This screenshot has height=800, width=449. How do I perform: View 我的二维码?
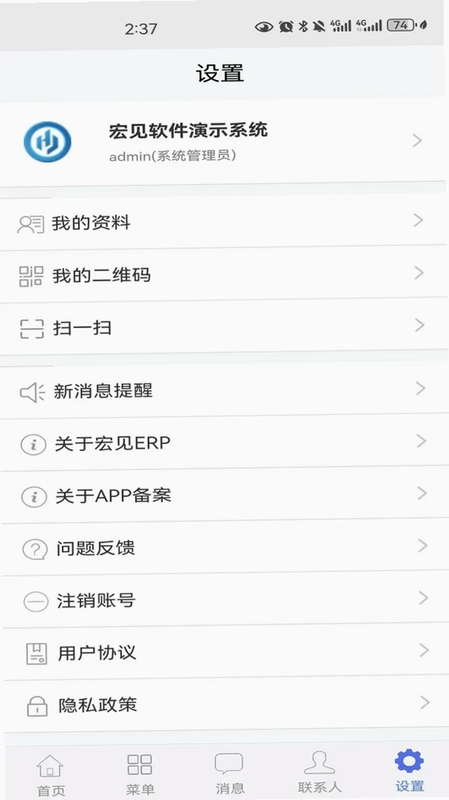(x=223, y=275)
